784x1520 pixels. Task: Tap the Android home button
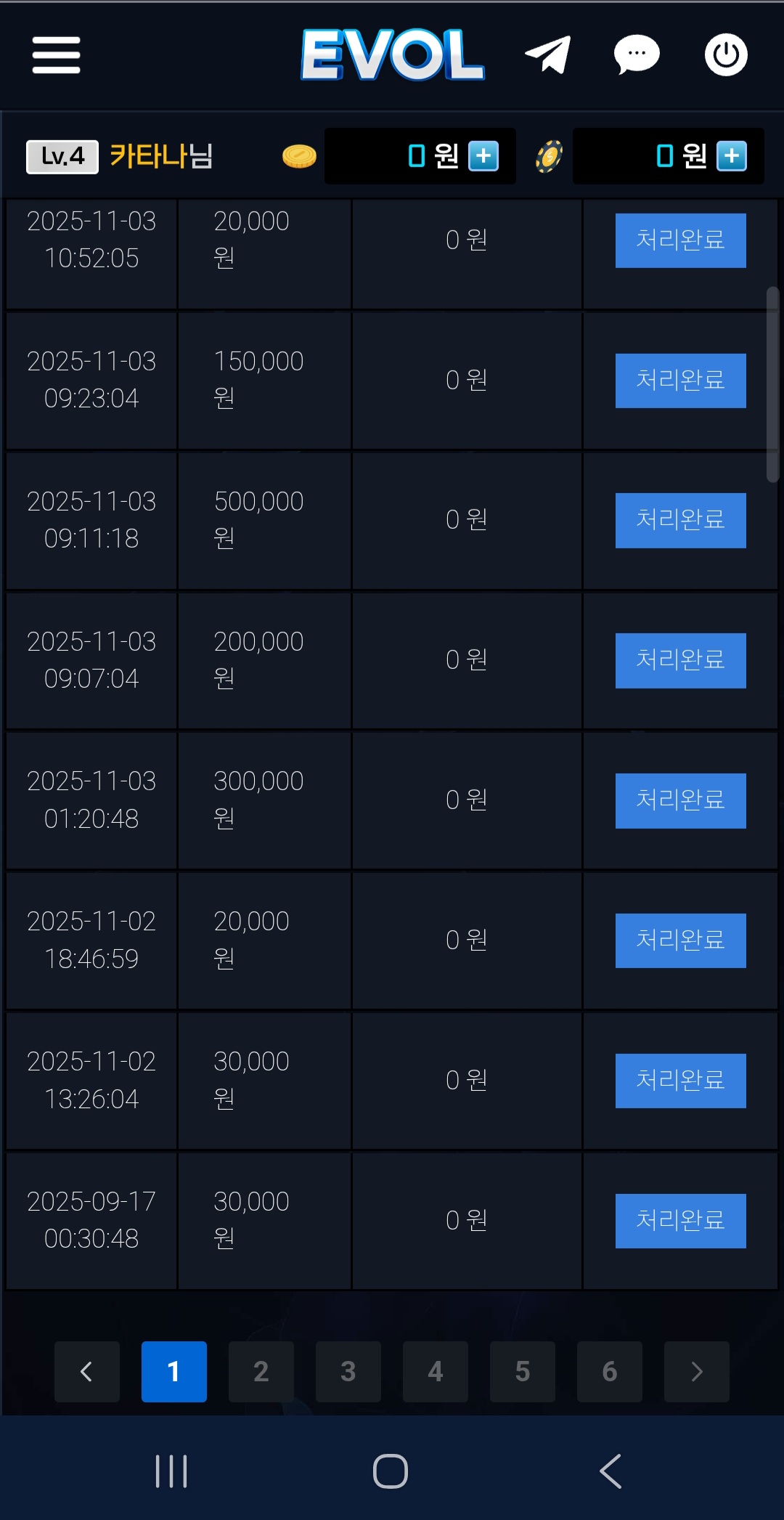coord(391,1471)
